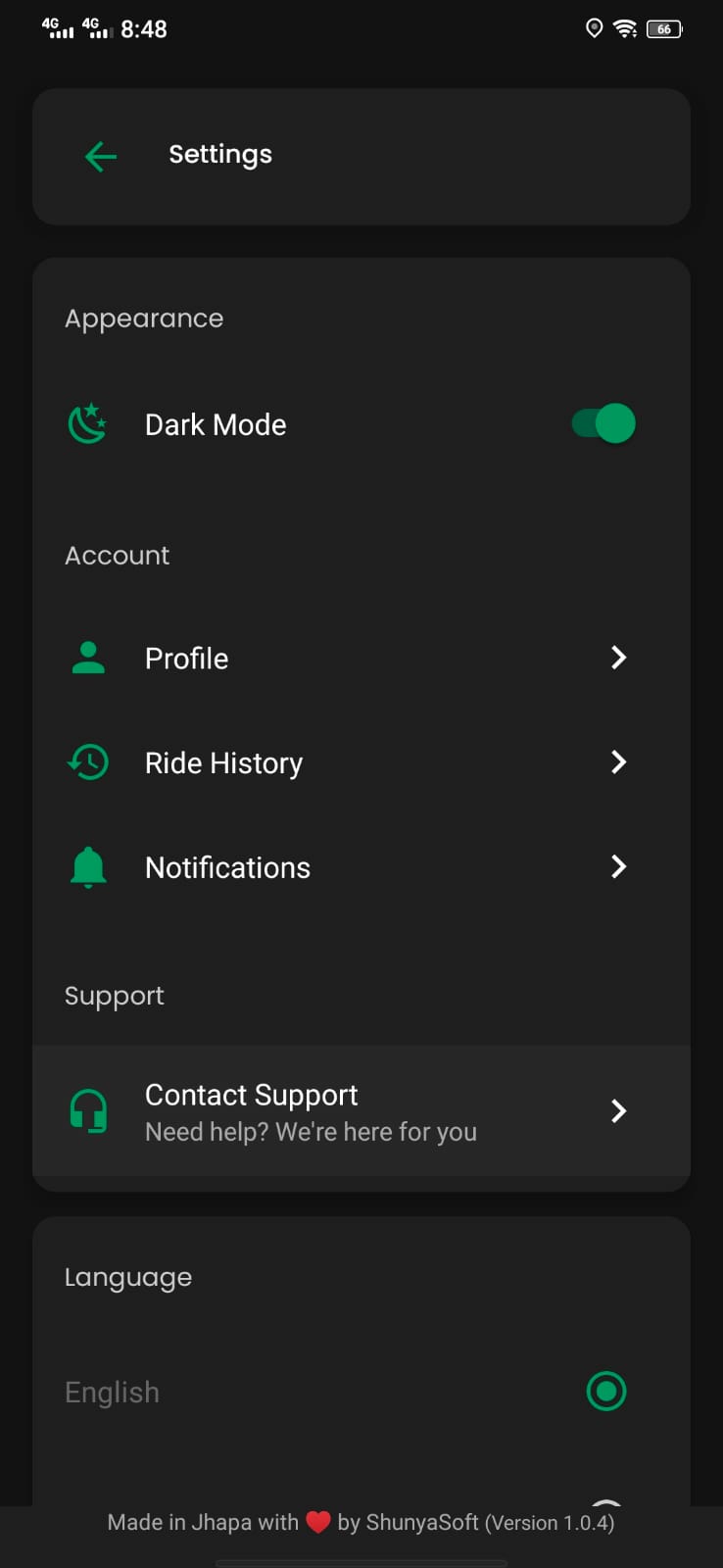This screenshot has height=1568, width=723.
Task: Click the Wi-Fi status icon
Action: click(626, 28)
